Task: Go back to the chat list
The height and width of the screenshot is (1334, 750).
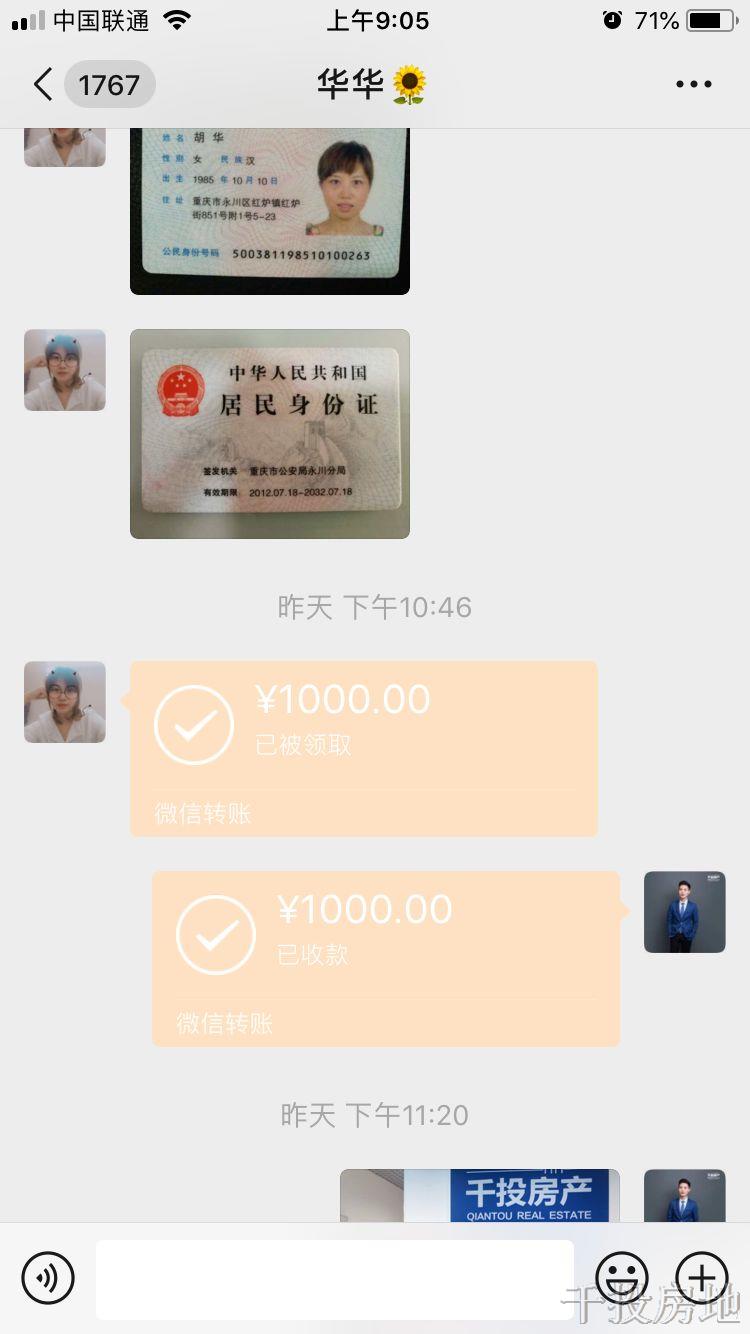Action: [x=43, y=85]
